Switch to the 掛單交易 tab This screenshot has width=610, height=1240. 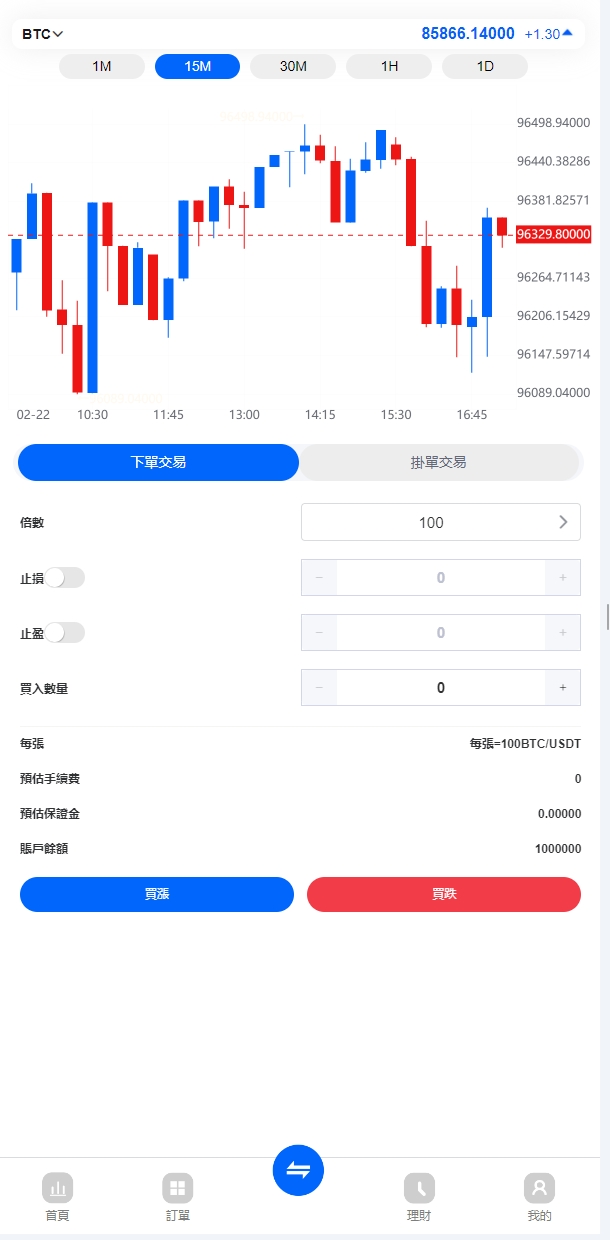point(439,462)
